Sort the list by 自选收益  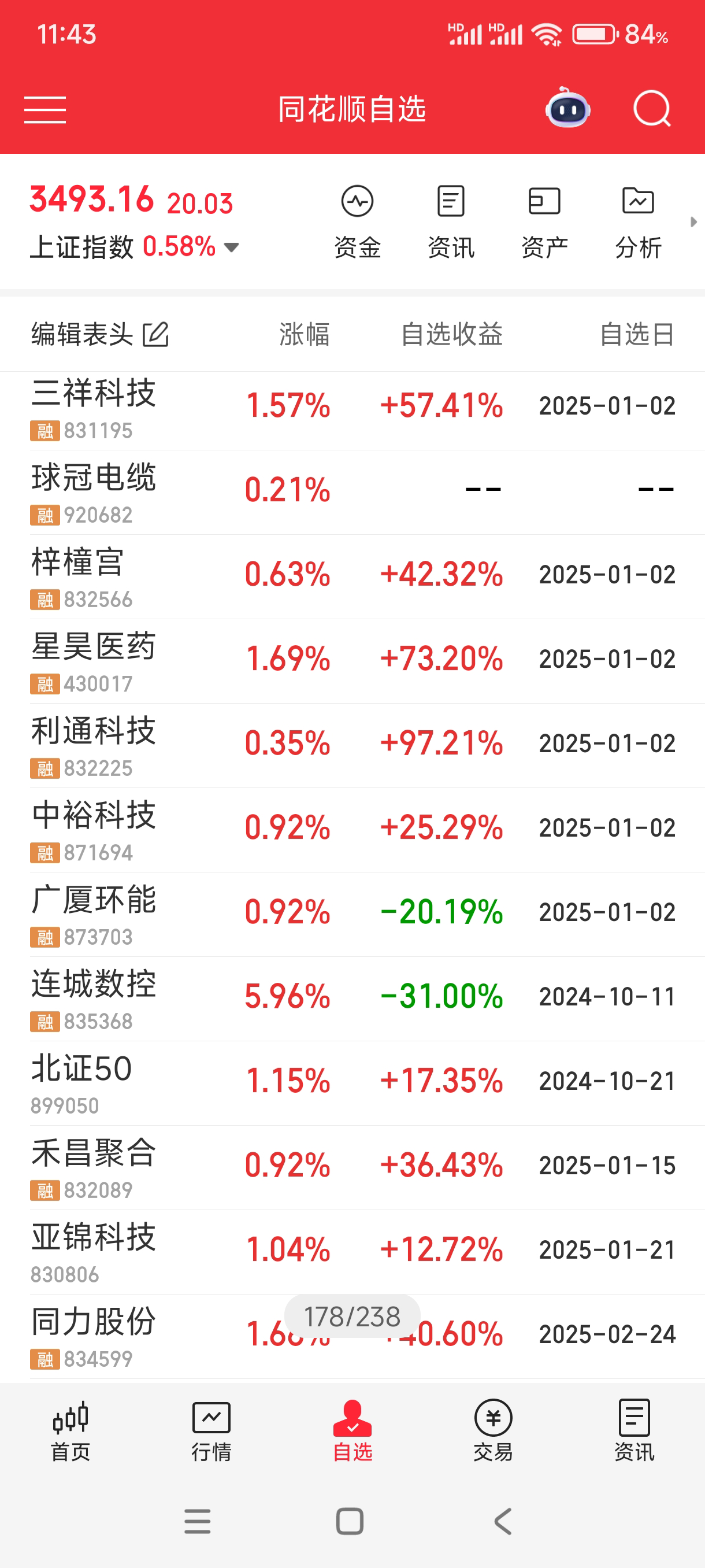[x=451, y=334]
